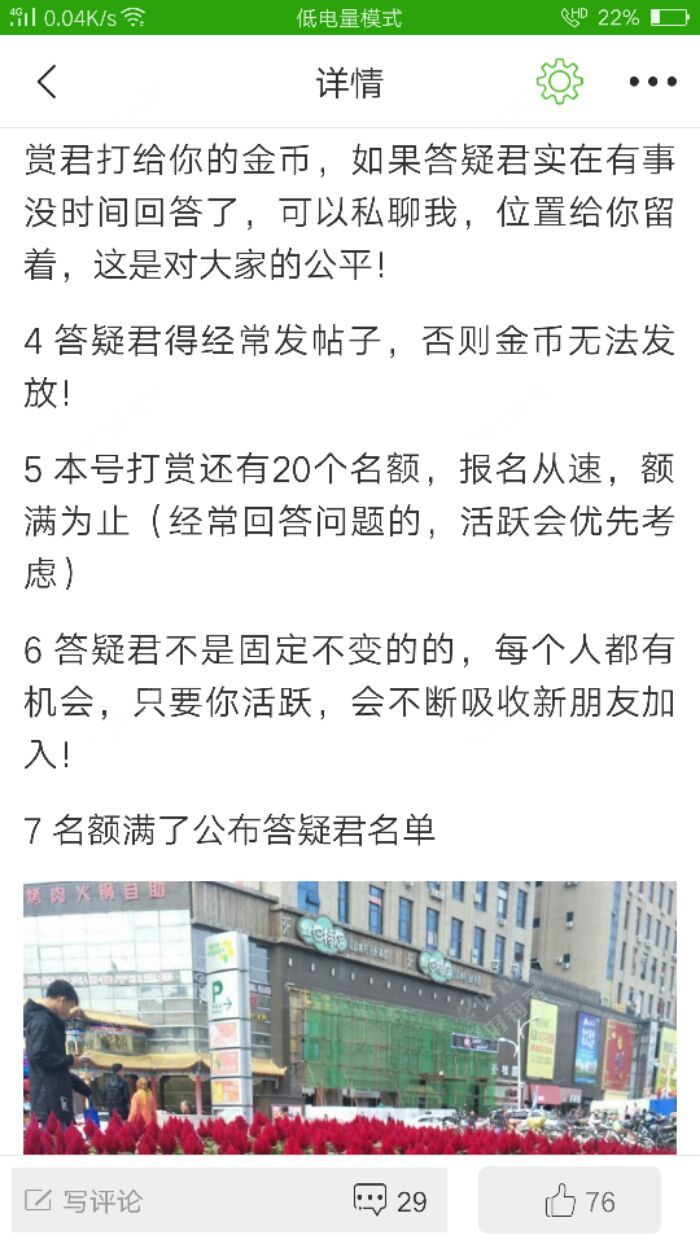The image size is (700, 1244).
Task: Open the street photo in the post
Action: pyautogui.click(x=350, y=1015)
